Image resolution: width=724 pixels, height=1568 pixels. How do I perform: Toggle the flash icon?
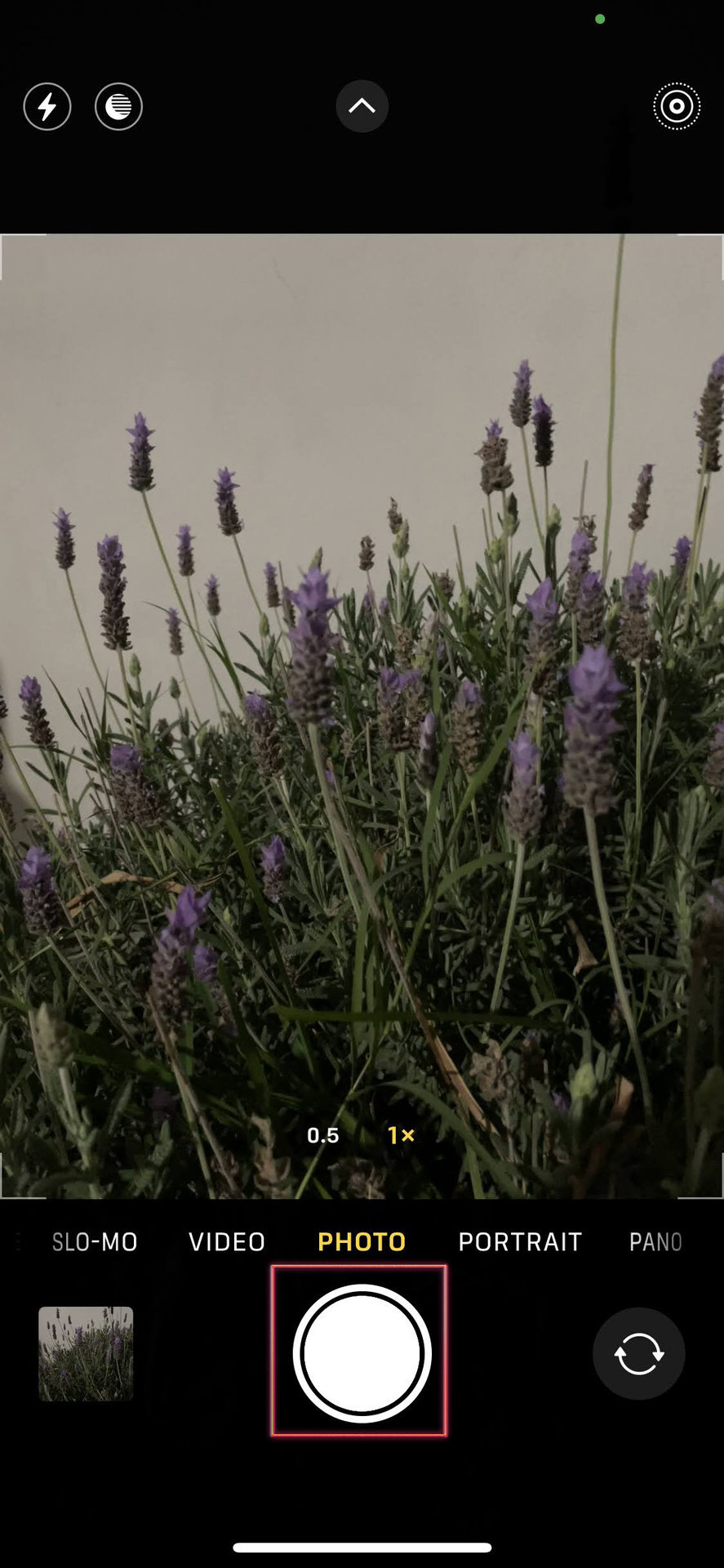tap(47, 106)
